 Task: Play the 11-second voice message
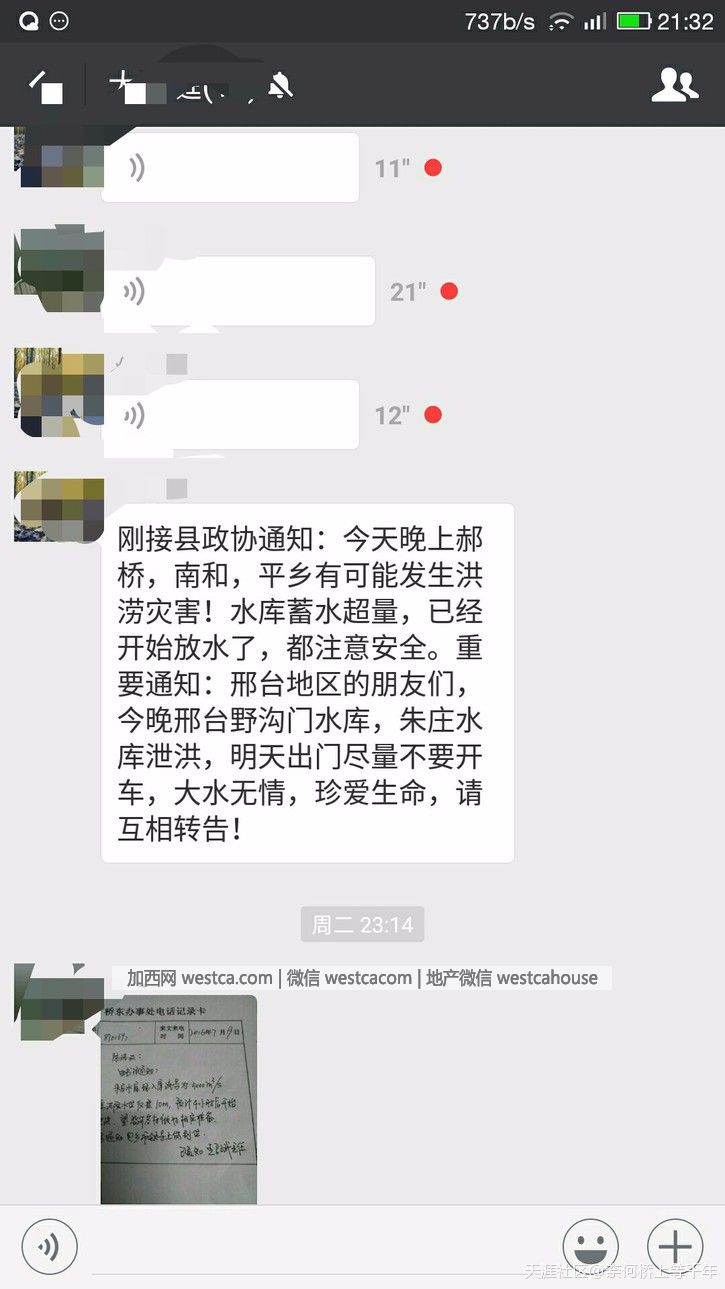230,168
